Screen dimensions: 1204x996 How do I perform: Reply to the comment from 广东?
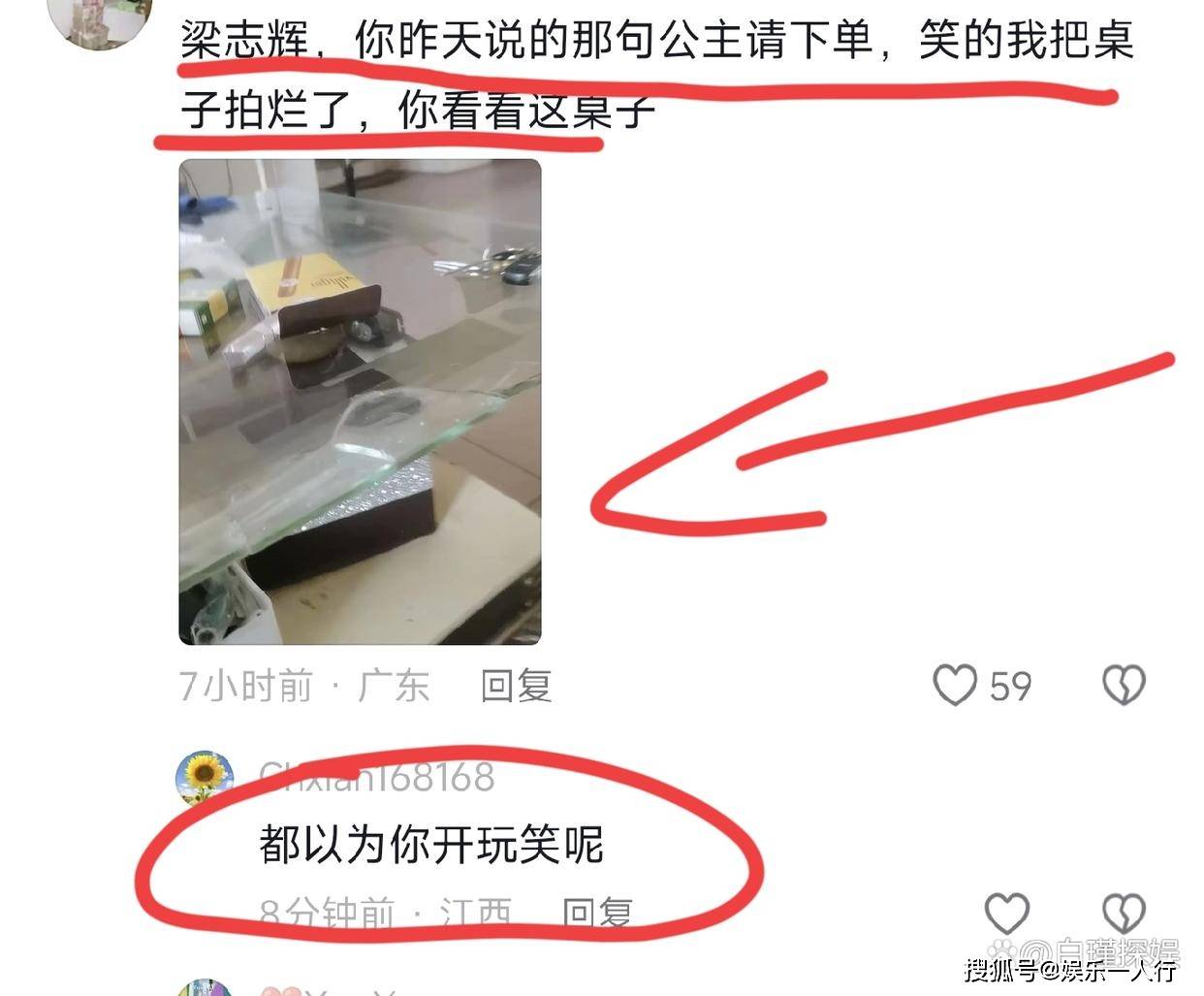pos(516,686)
